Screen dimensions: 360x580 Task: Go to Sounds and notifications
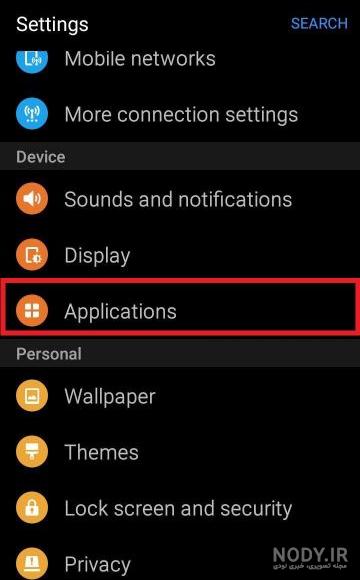tap(180, 199)
